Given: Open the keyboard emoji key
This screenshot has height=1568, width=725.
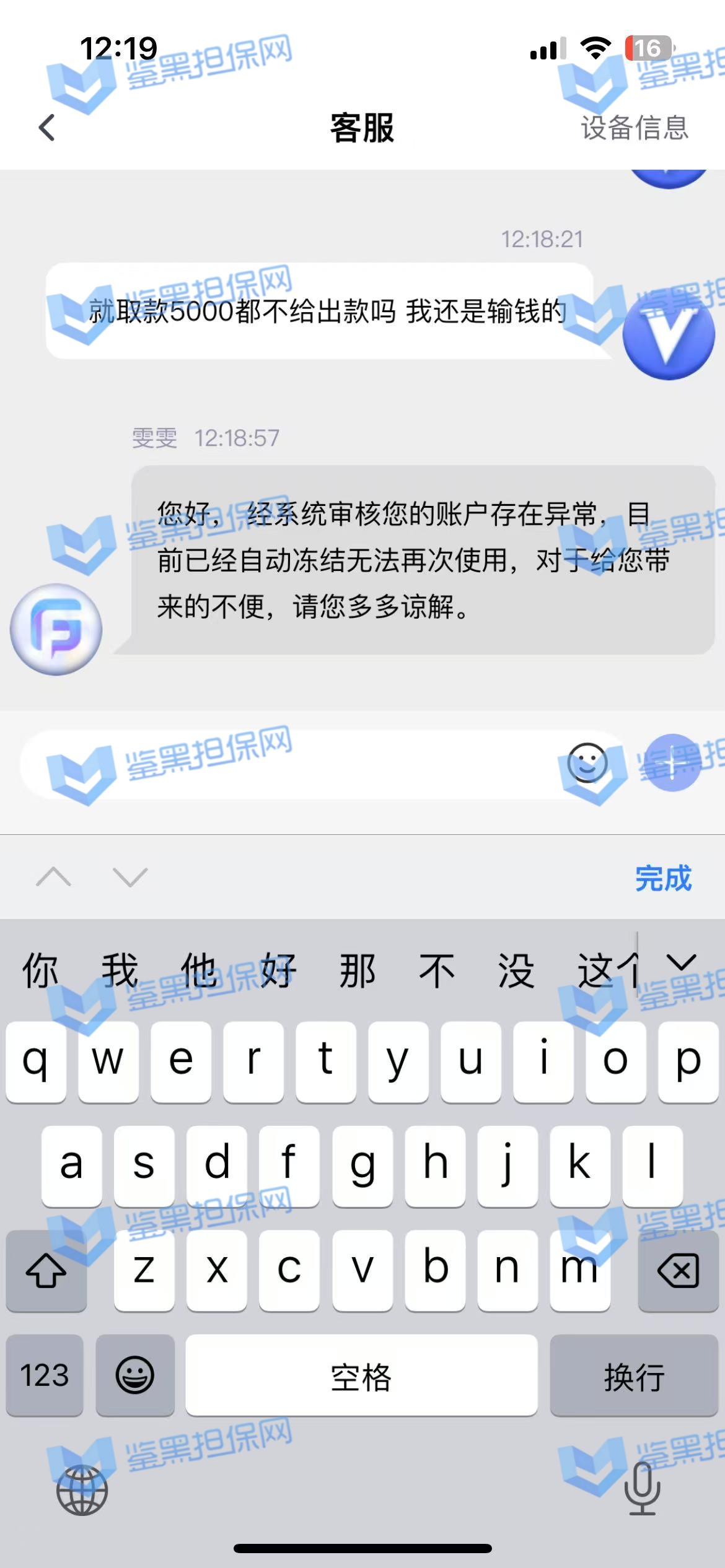Looking at the screenshot, I should pyautogui.click(x=135, y=1375).
